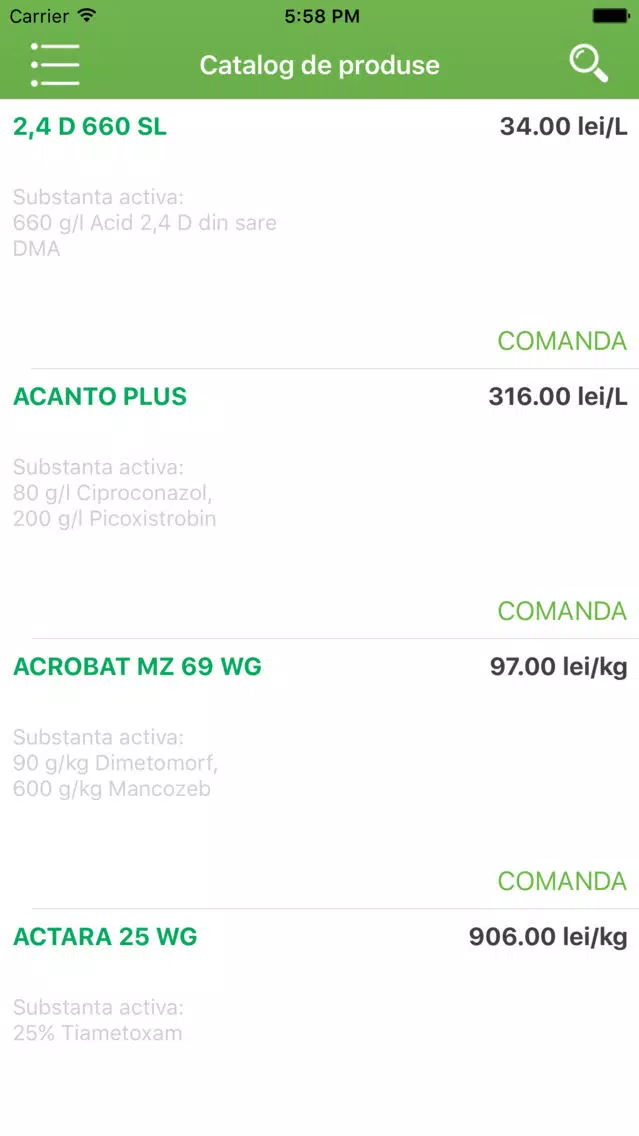Open the side menu list icon

coord(55,65)
